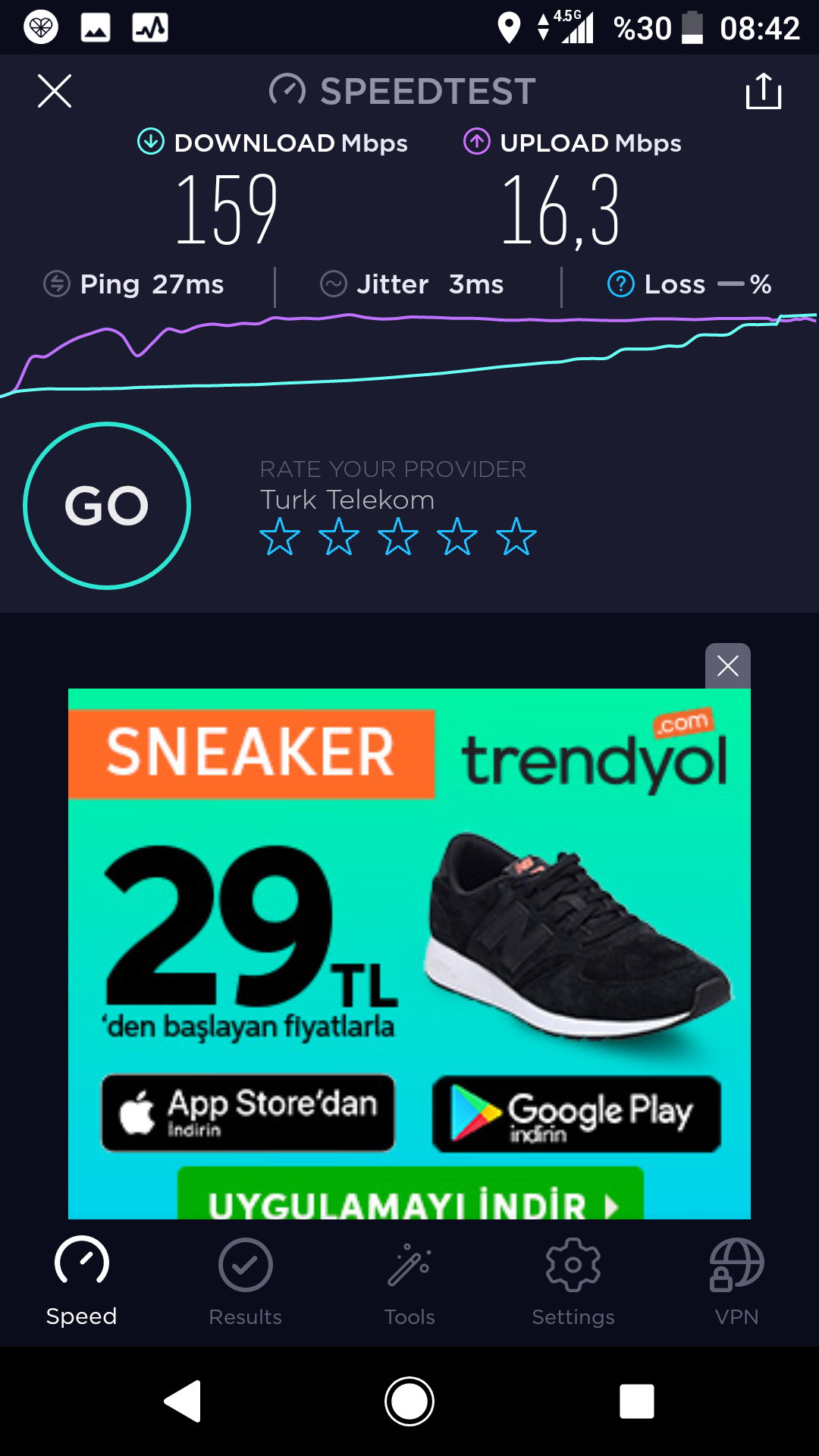This screenshot has width=819, height=1456.
Task: Go to the system home screen
Action: [x=409, y=1401]
